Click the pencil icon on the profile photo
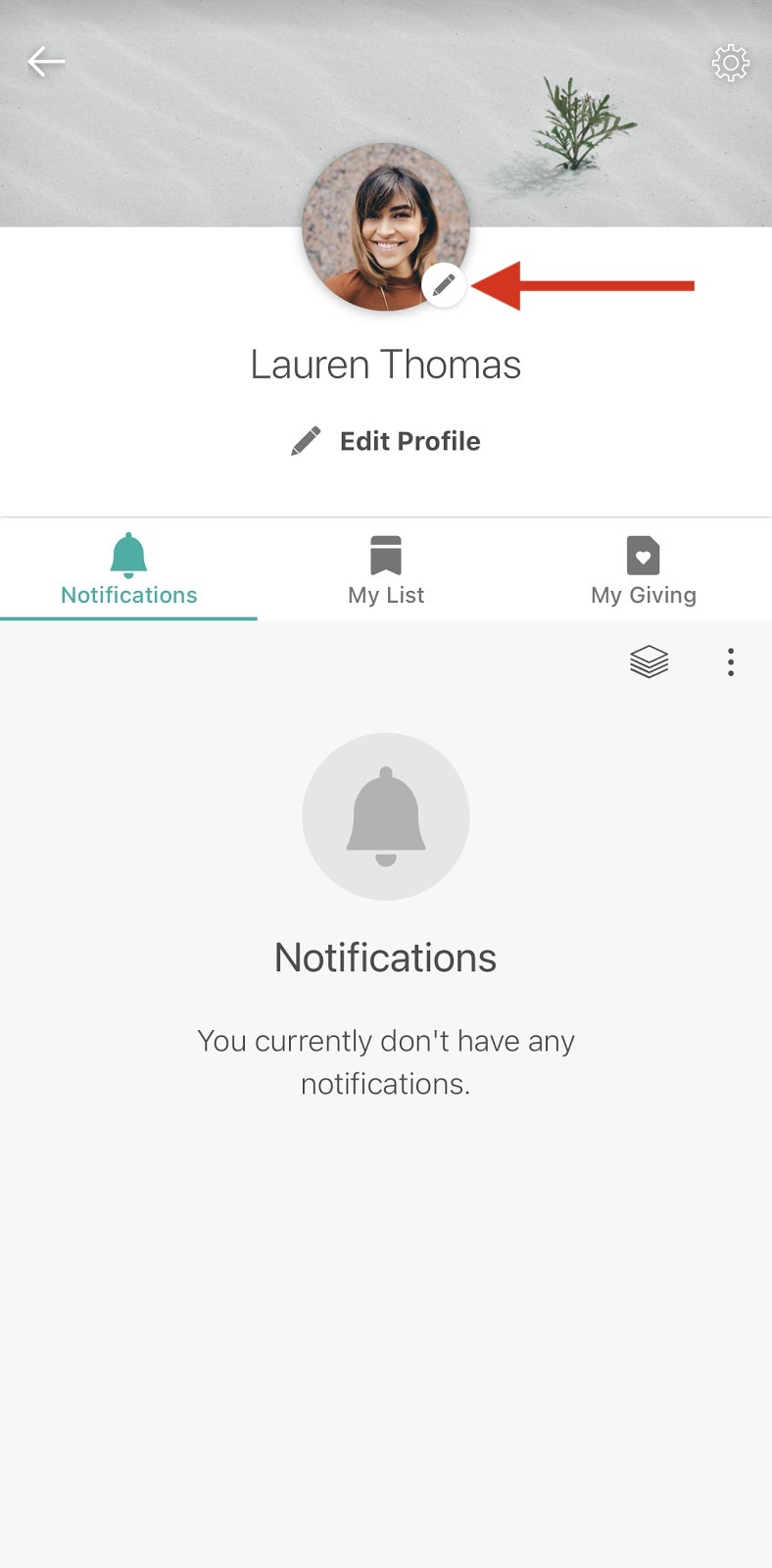The width and height of the screenshot is (772, 1568). [x=444, y=285]
